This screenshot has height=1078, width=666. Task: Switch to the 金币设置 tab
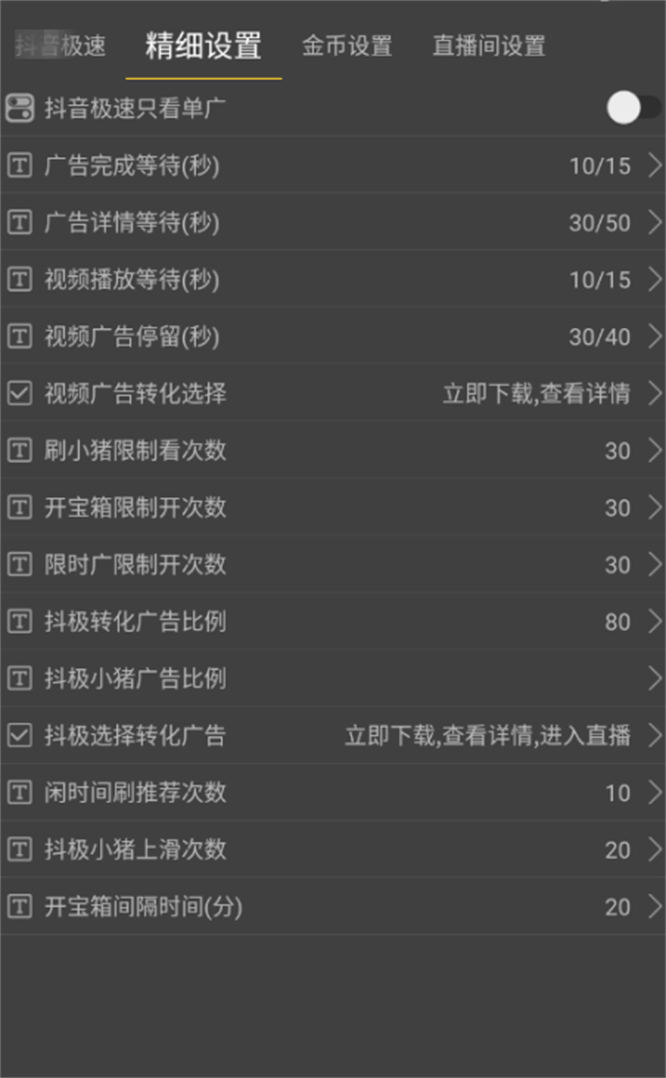tap(347, 46)
